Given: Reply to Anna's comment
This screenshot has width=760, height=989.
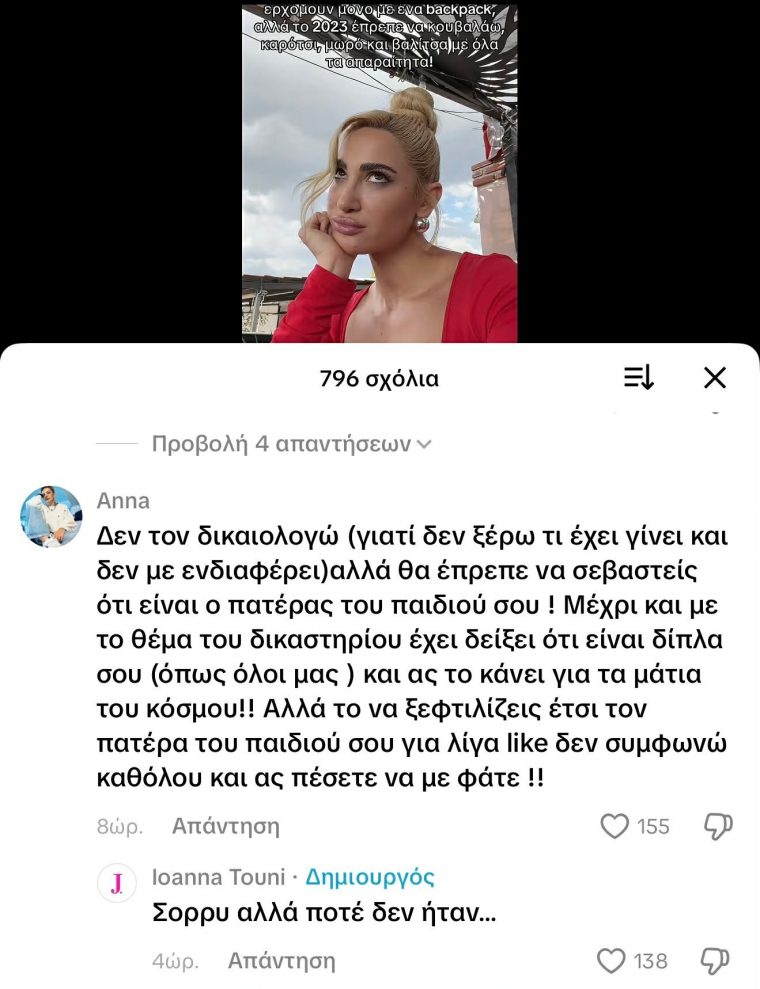Looking at the screenshot, I should pyautogui.click(x=225, y=826).
